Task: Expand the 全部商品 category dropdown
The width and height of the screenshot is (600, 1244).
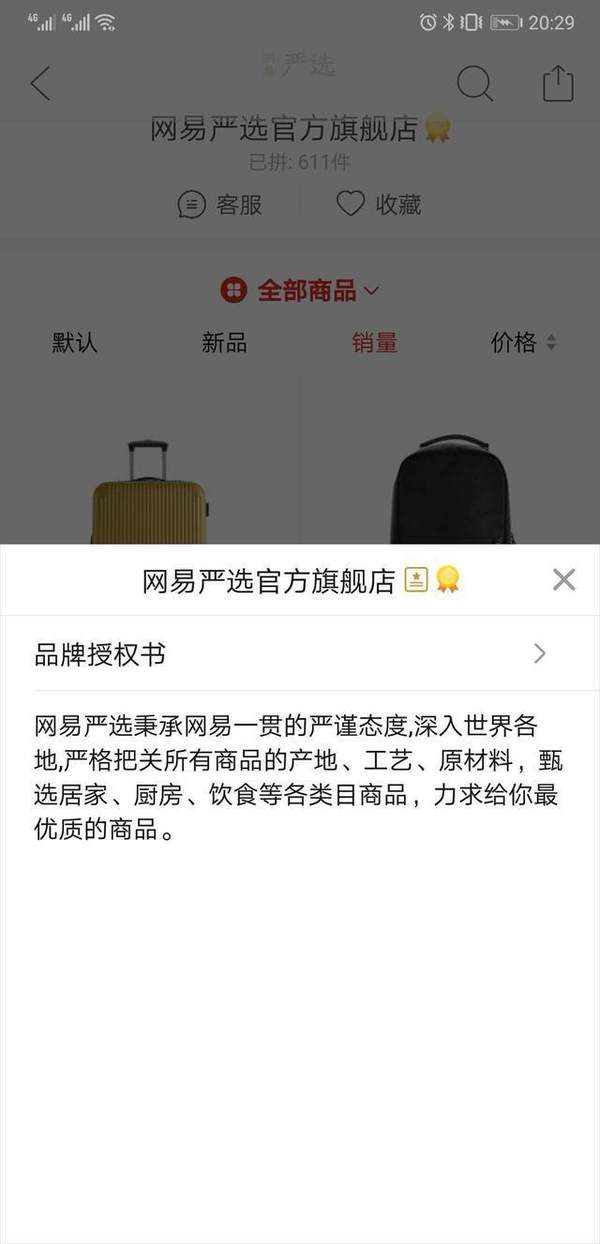Action: [x=300, y=291]
